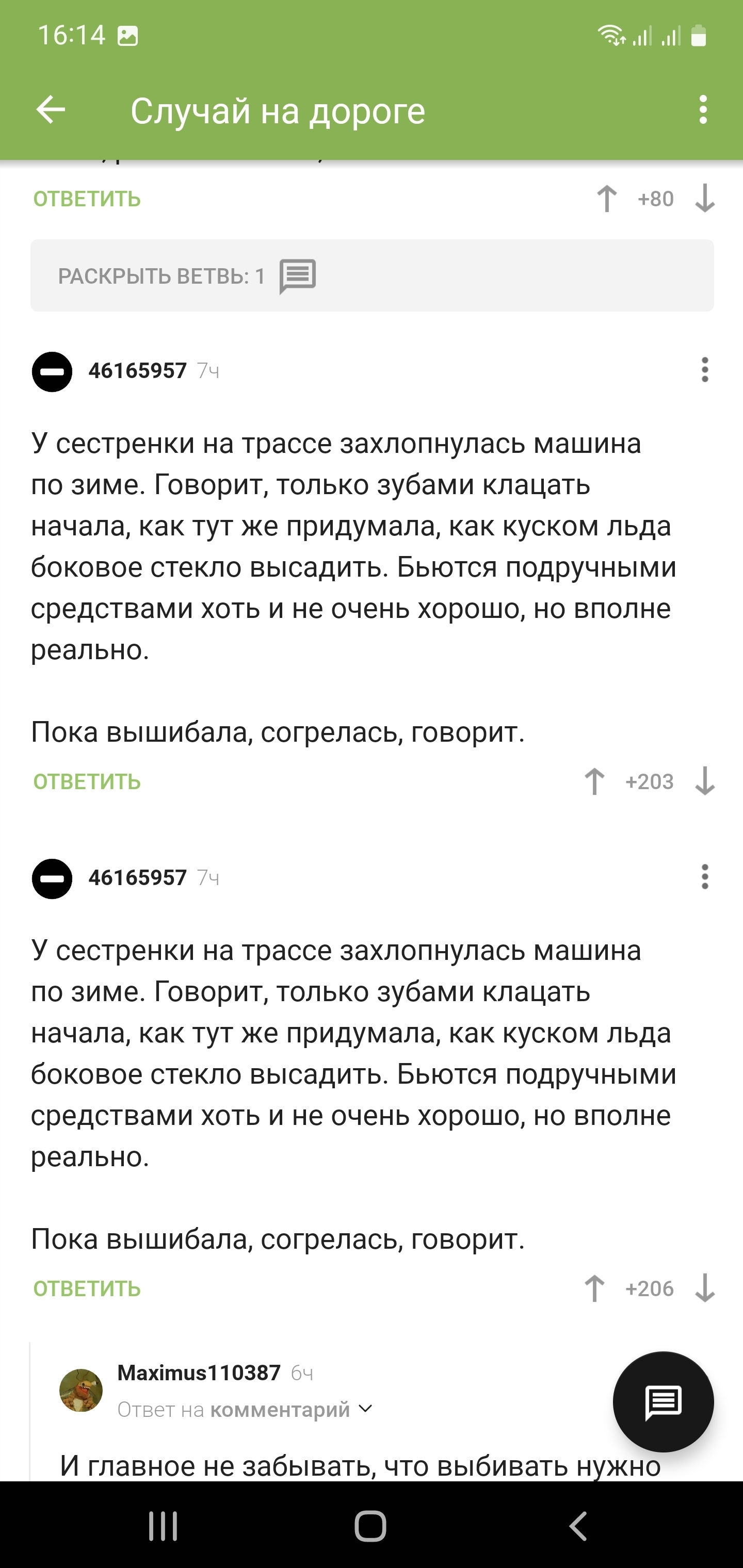Open Maximus110387's profile
This screenshot has width=743, height=1568.
[x=199, y=1373]
